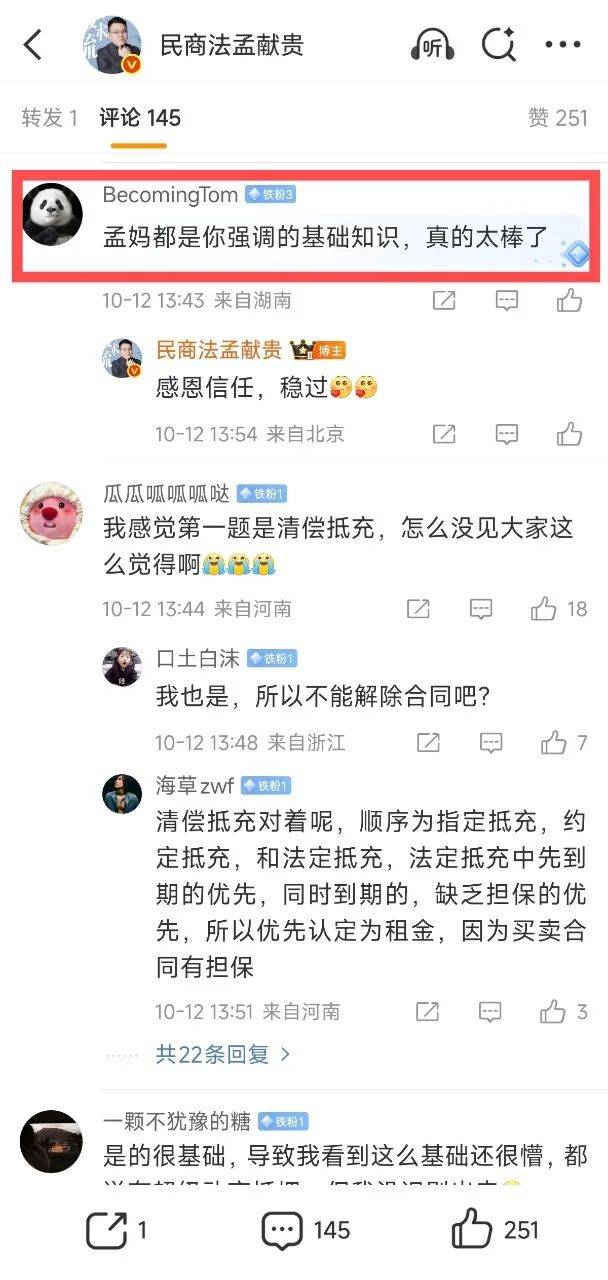The width and height of the screenshot is (608, 1280).
Task: Like 海草zwf's comment about 清偿抵充
Action: [553, 1011]
